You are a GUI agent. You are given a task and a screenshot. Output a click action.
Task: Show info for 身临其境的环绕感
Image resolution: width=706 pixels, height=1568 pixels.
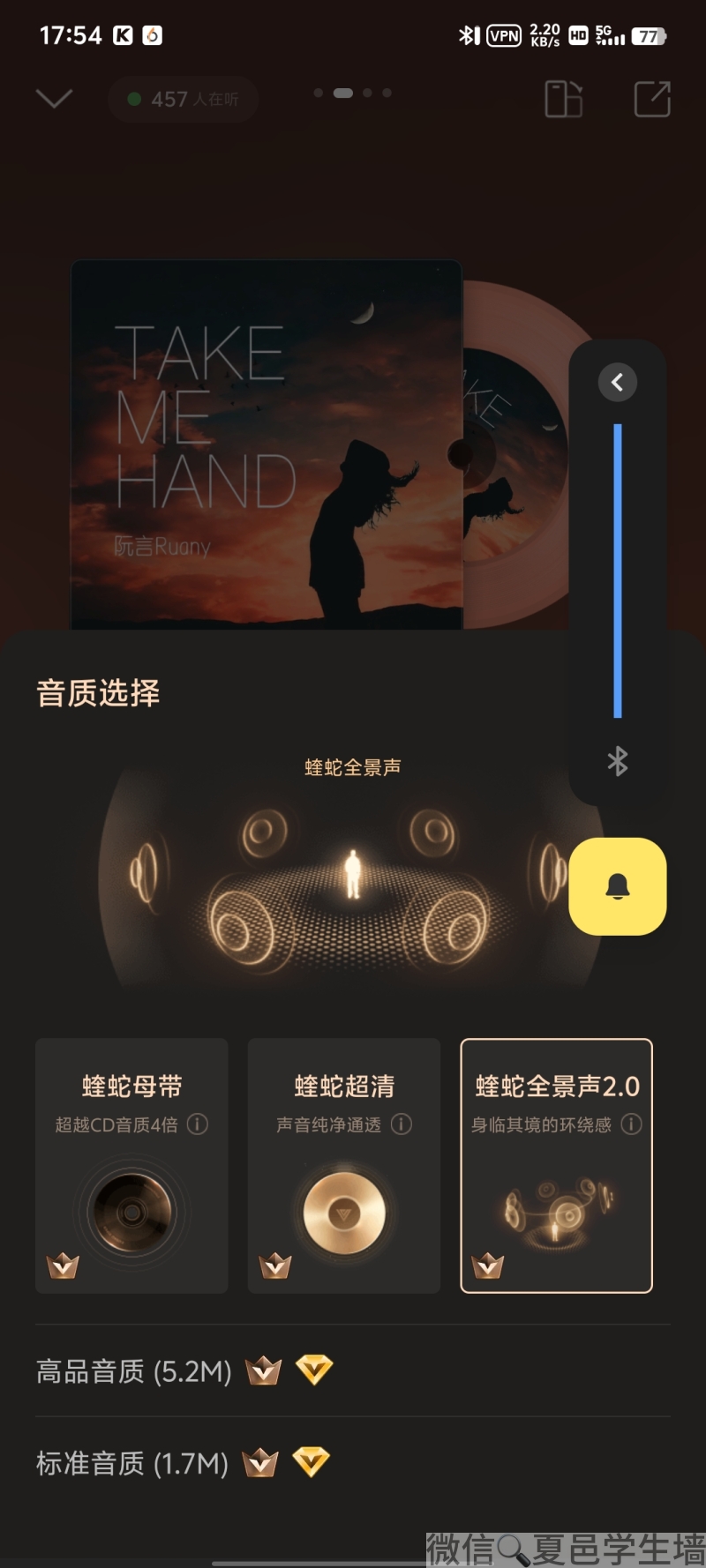point(631,1124)
